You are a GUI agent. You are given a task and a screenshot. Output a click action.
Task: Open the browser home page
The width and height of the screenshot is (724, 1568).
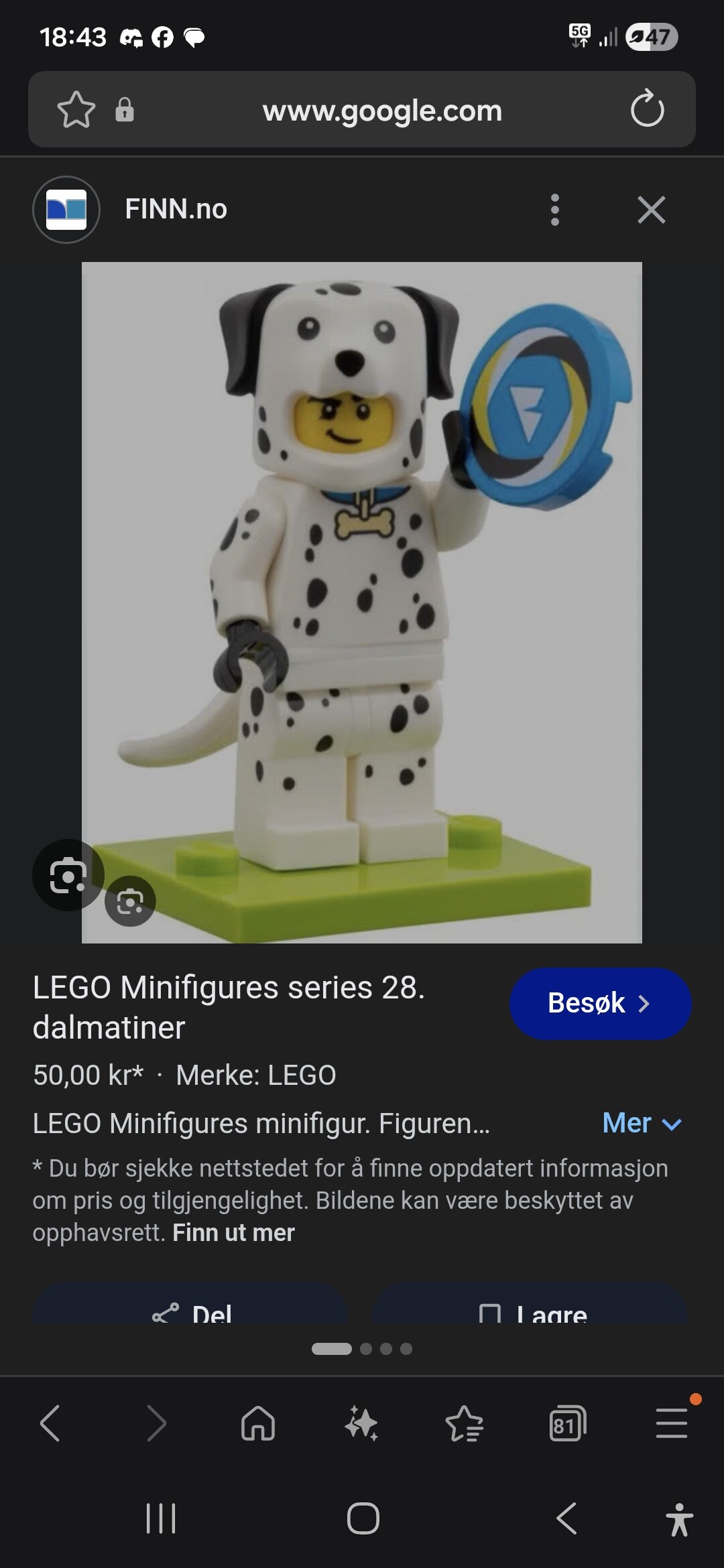coord(258,1423)
